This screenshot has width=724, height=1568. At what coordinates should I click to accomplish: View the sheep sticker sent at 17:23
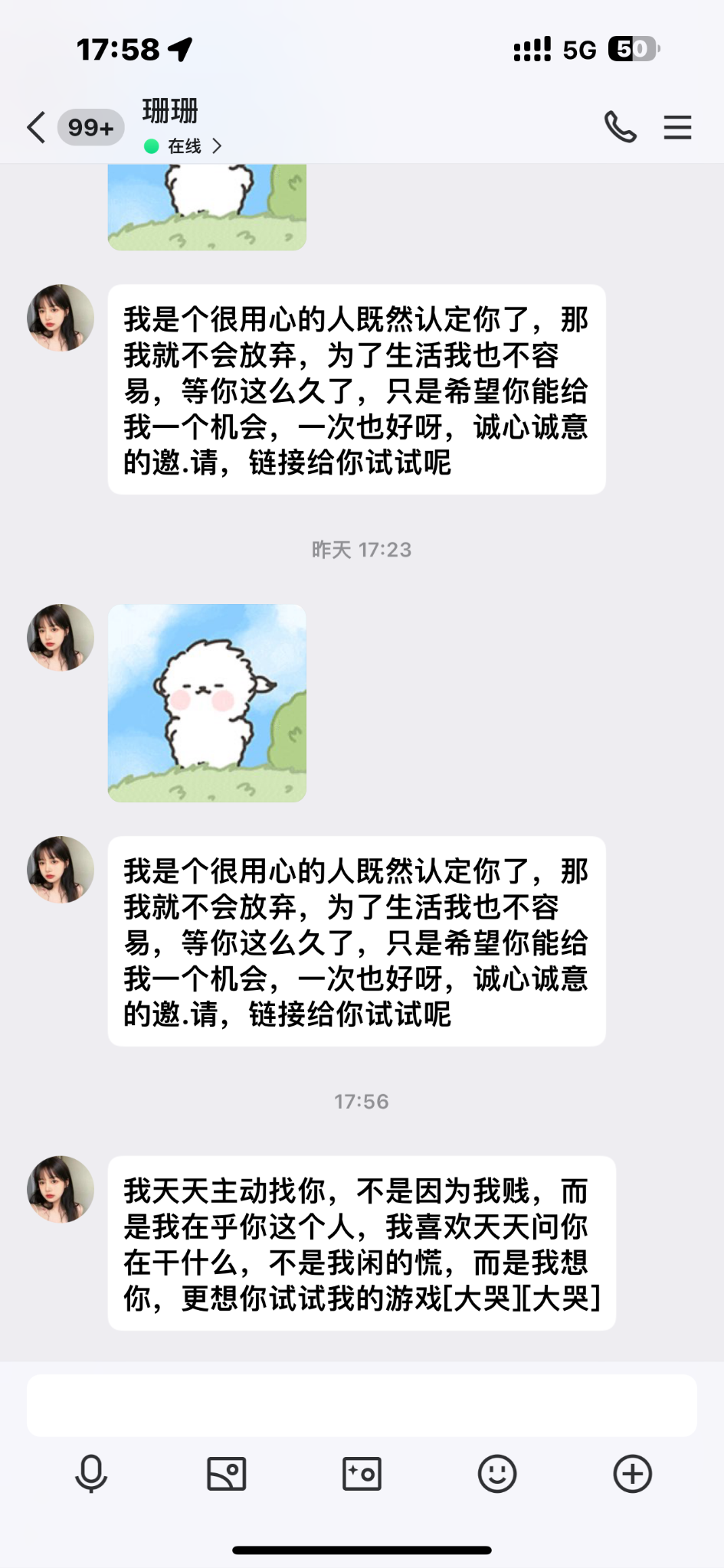pyautogui.click(x=207, y=703)
